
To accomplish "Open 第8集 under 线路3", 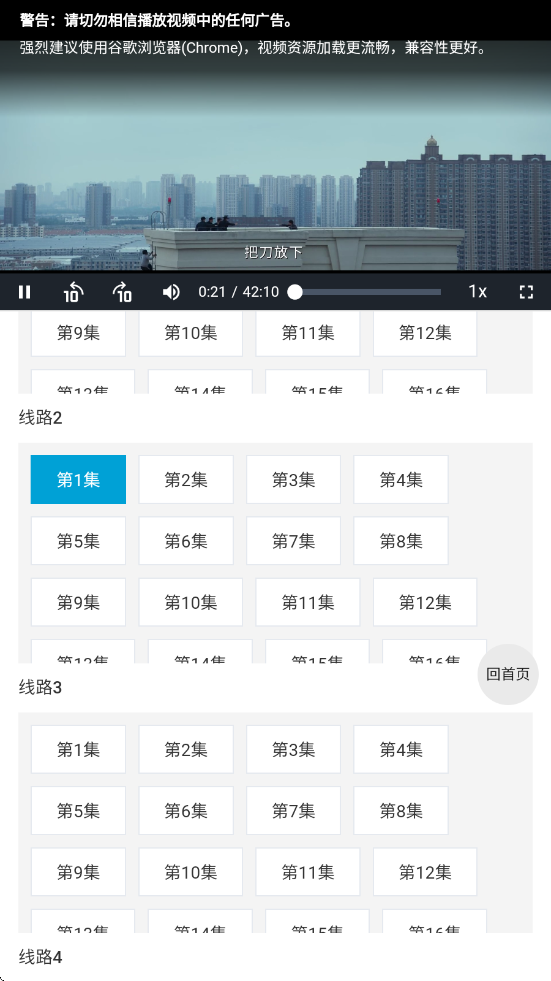I will (x=401, y=811).
